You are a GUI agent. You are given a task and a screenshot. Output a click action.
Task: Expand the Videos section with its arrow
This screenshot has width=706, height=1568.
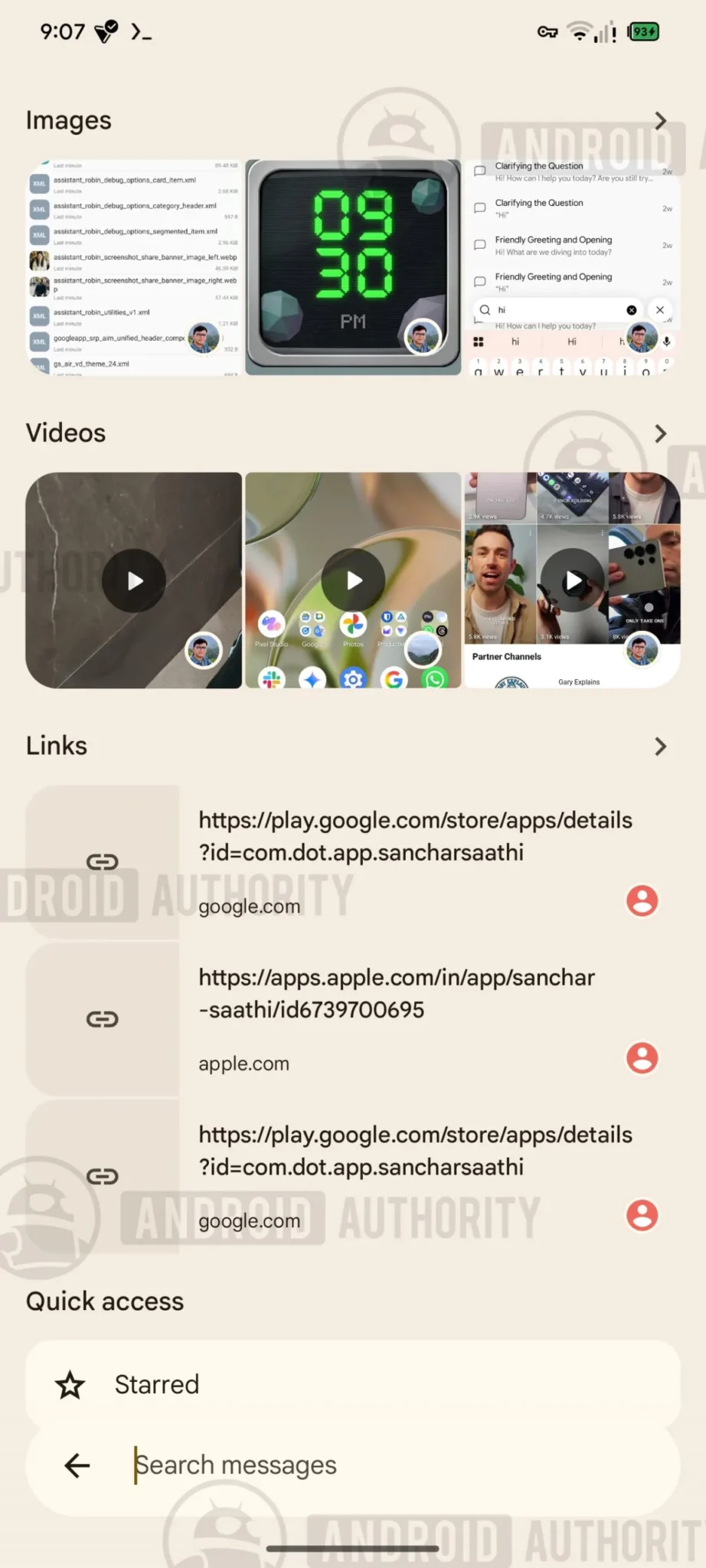[x=661, y=433]
